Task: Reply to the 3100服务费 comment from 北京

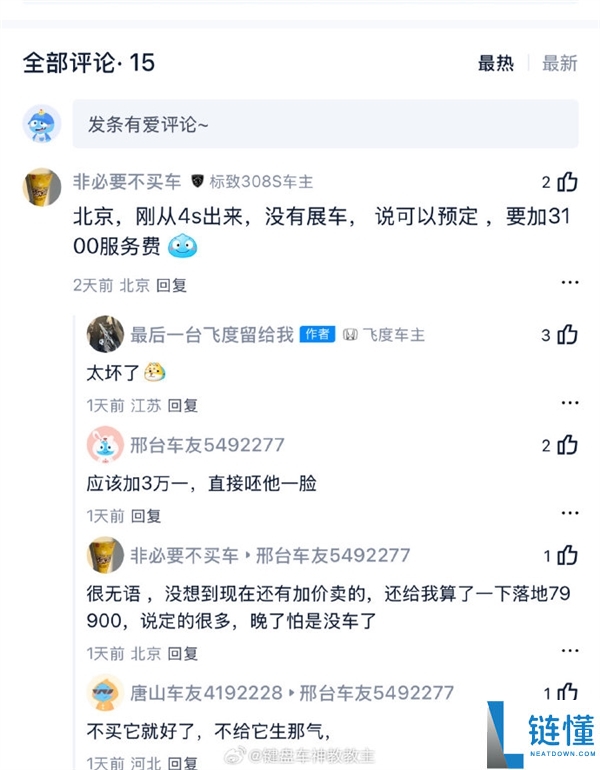Action: point(171,285)
